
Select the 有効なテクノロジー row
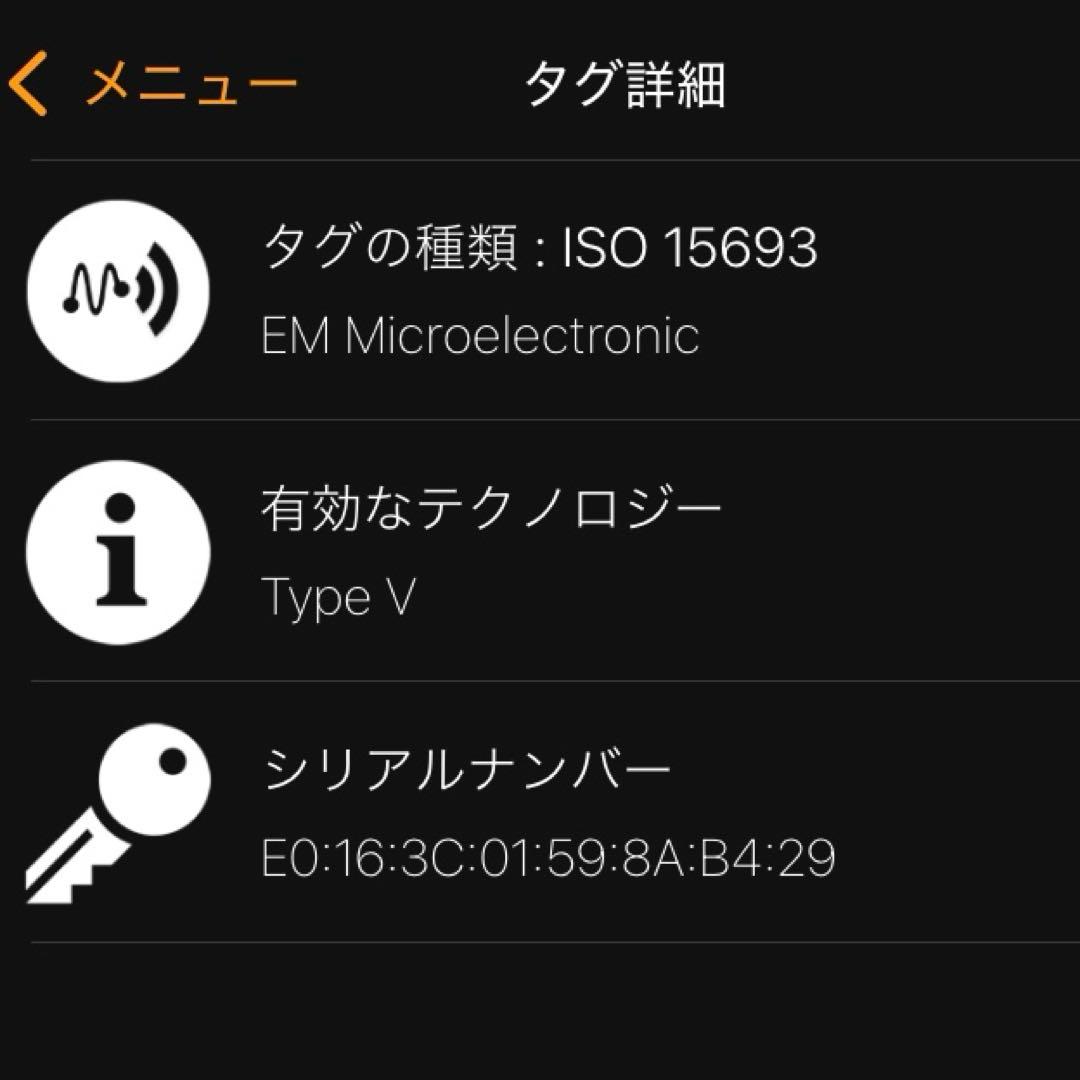tap(540, 551)
